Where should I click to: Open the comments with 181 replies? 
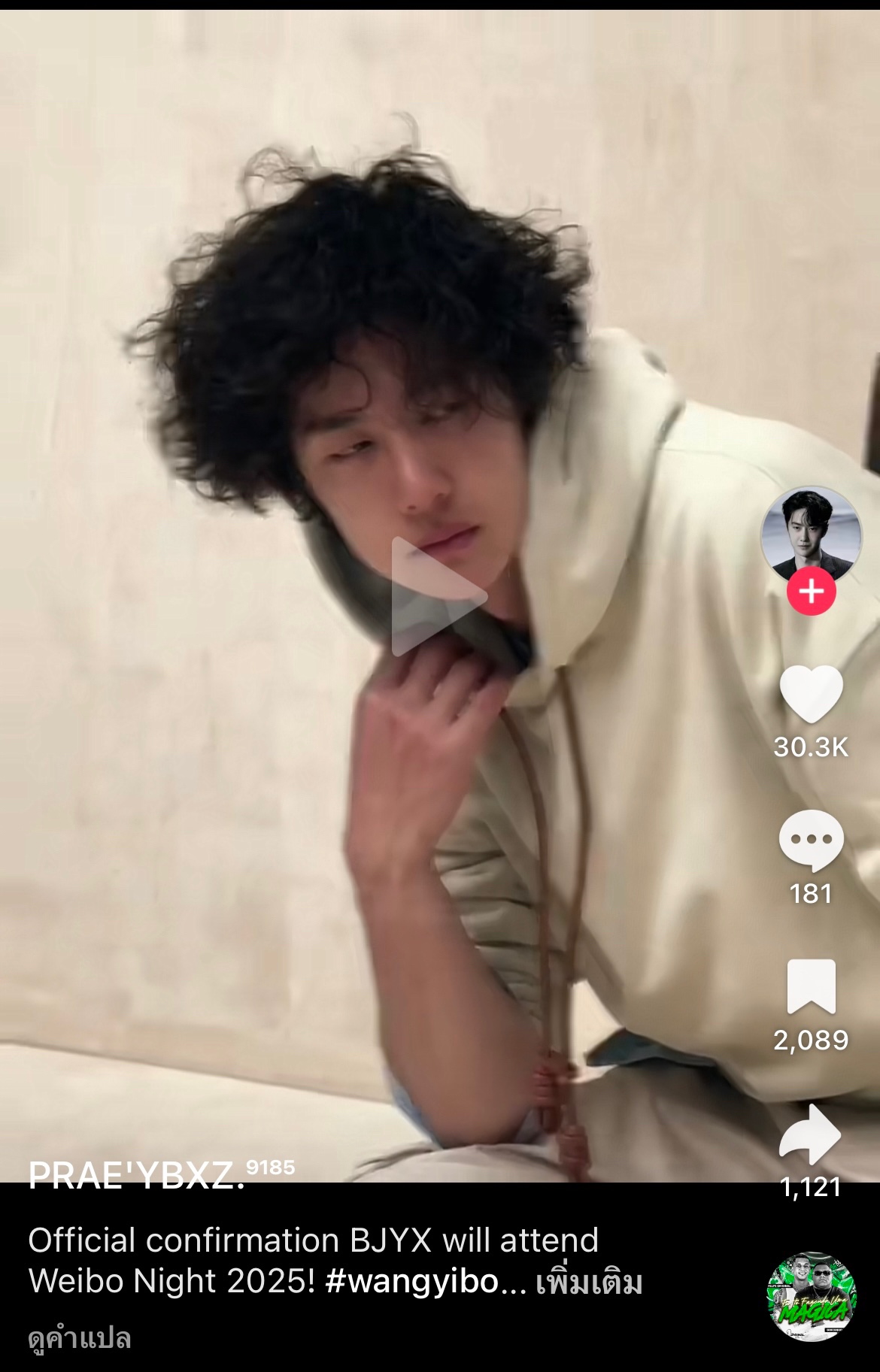811,840
